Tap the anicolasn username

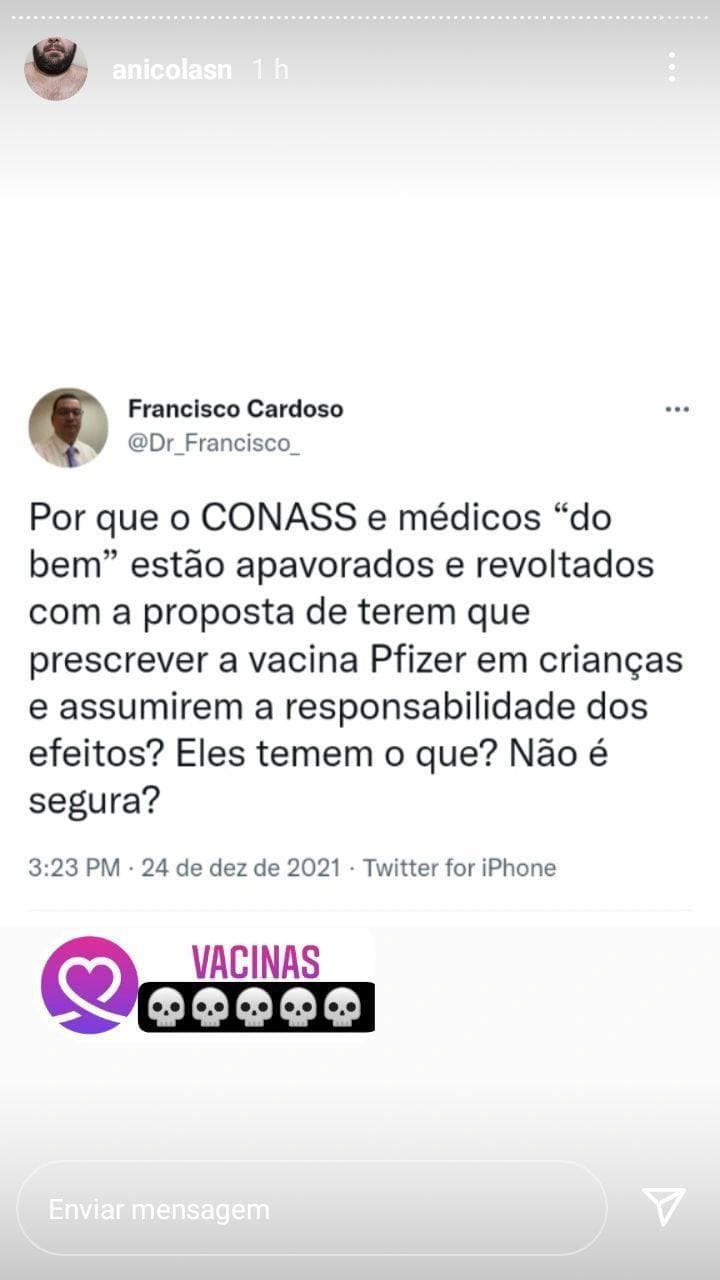171,70
